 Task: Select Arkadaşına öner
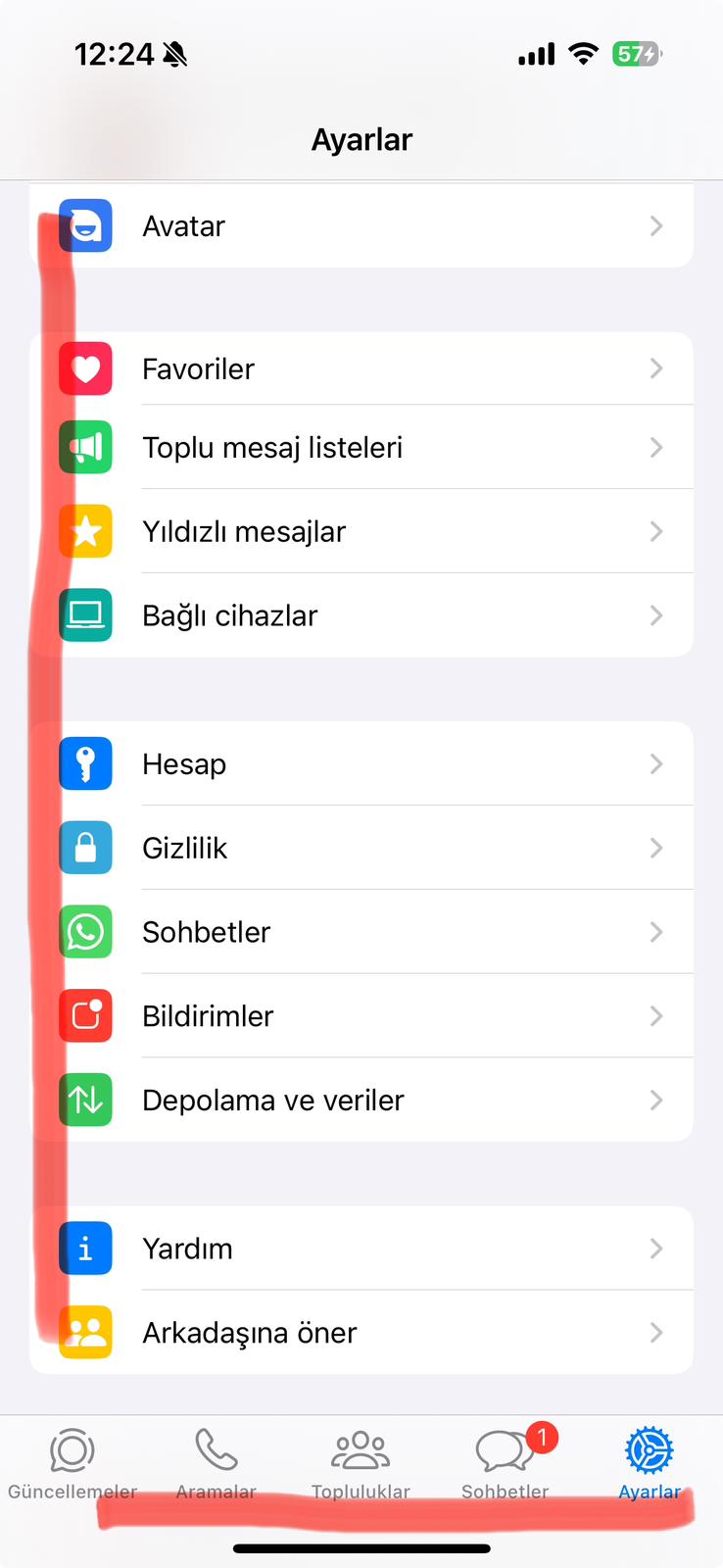[x=361, y=1332]
